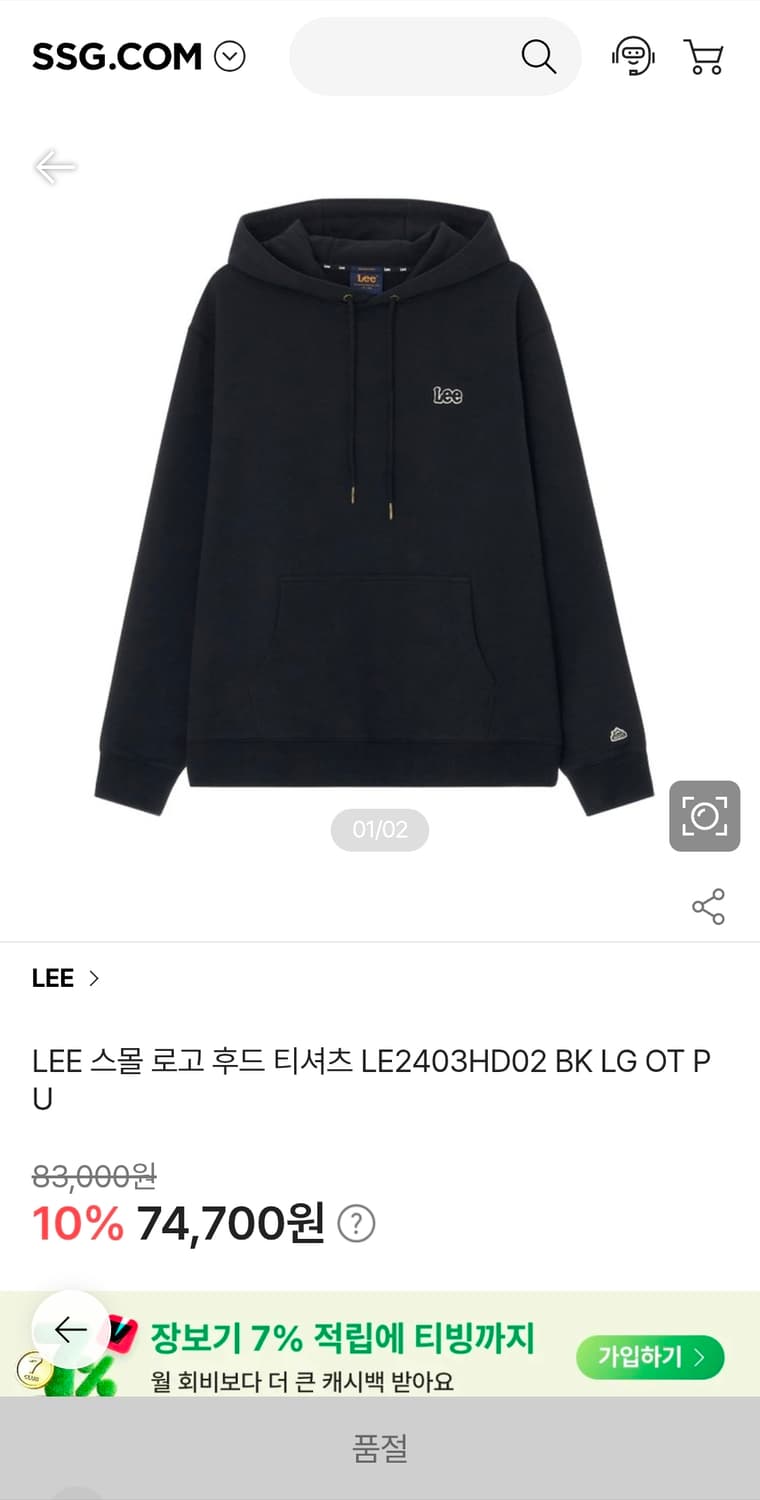The height and width of the screenshot is (1500, 760).
Task: Tap the 01/02 image page indicator
Action: [380, 830]
